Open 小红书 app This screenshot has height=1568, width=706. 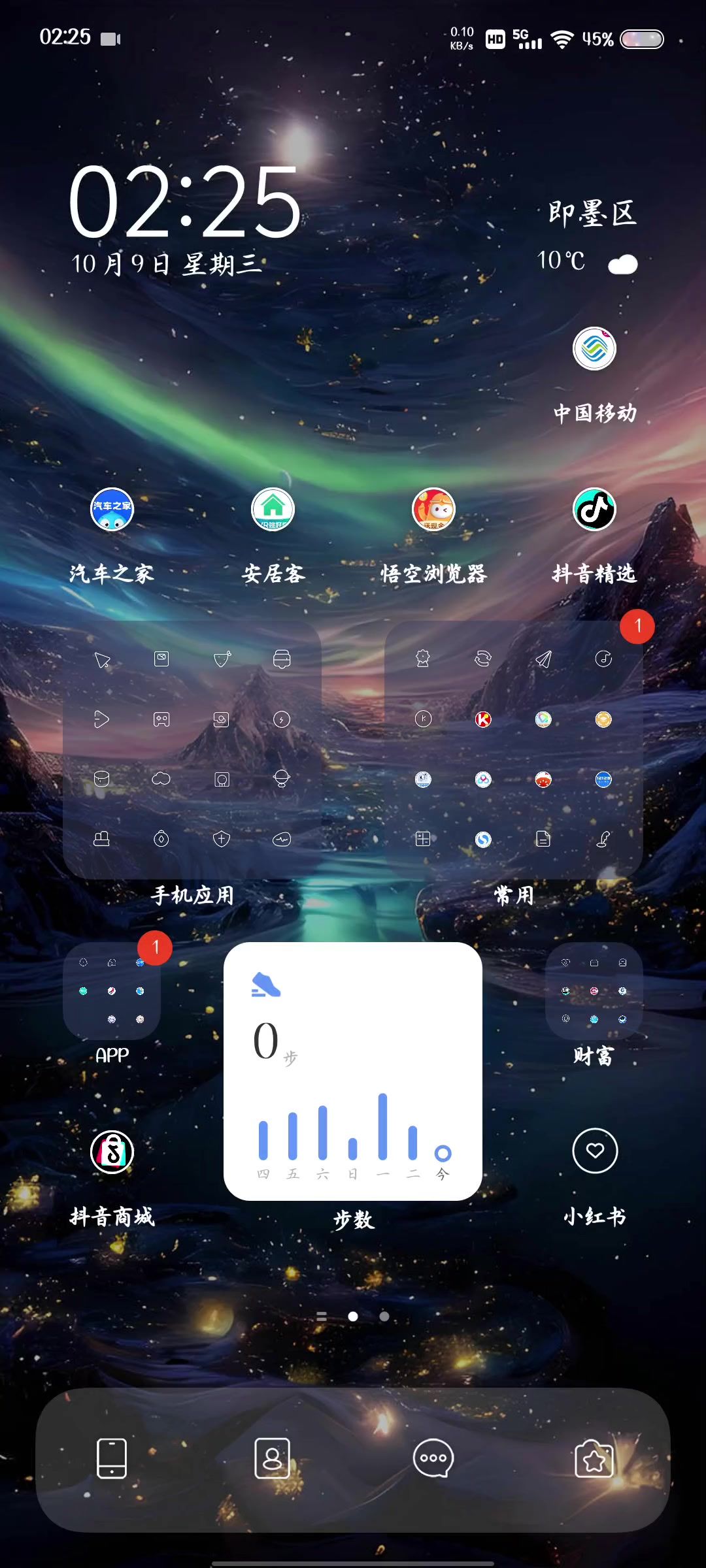594,1152
